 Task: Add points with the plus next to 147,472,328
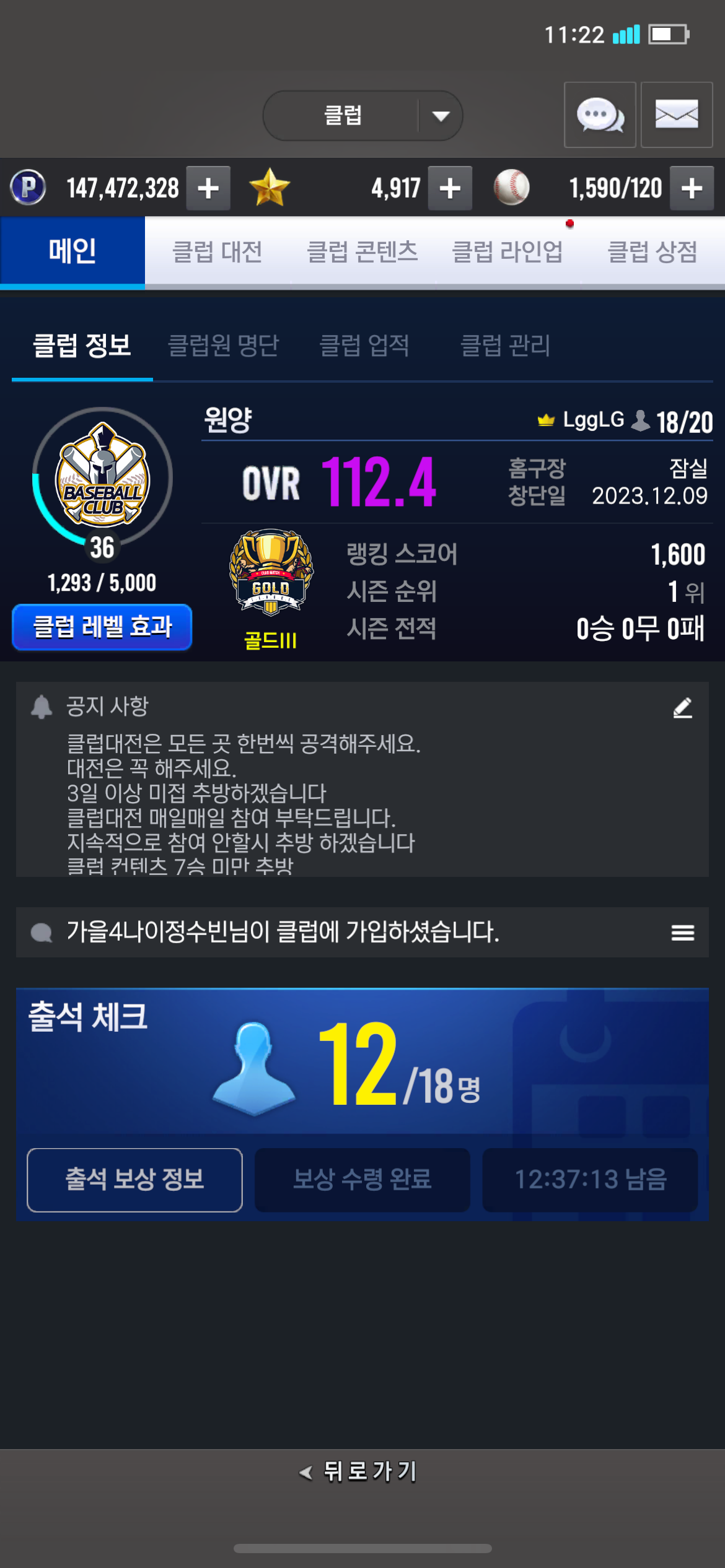click(208, 188)
